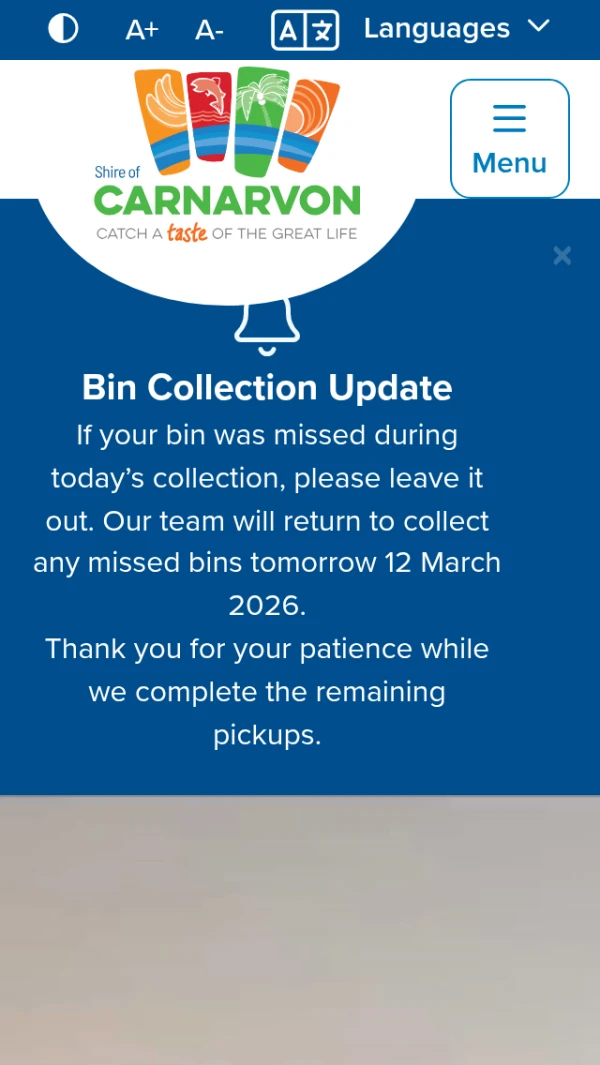Increase text size with A+
This screenshot has width=600, height=1065.
point(142,30)
